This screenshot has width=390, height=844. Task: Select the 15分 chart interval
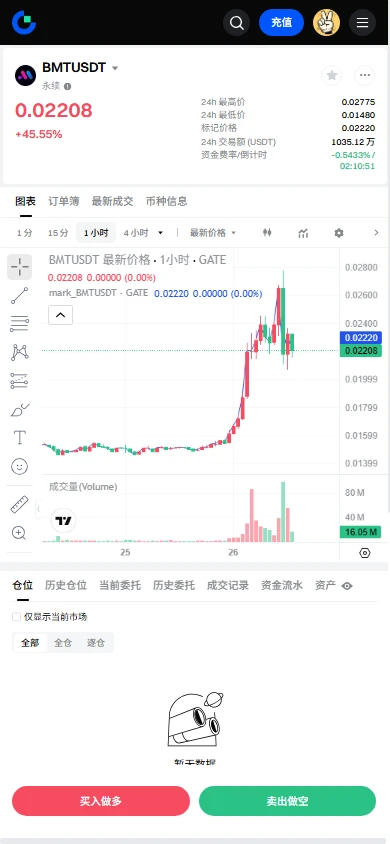point(58,233)
